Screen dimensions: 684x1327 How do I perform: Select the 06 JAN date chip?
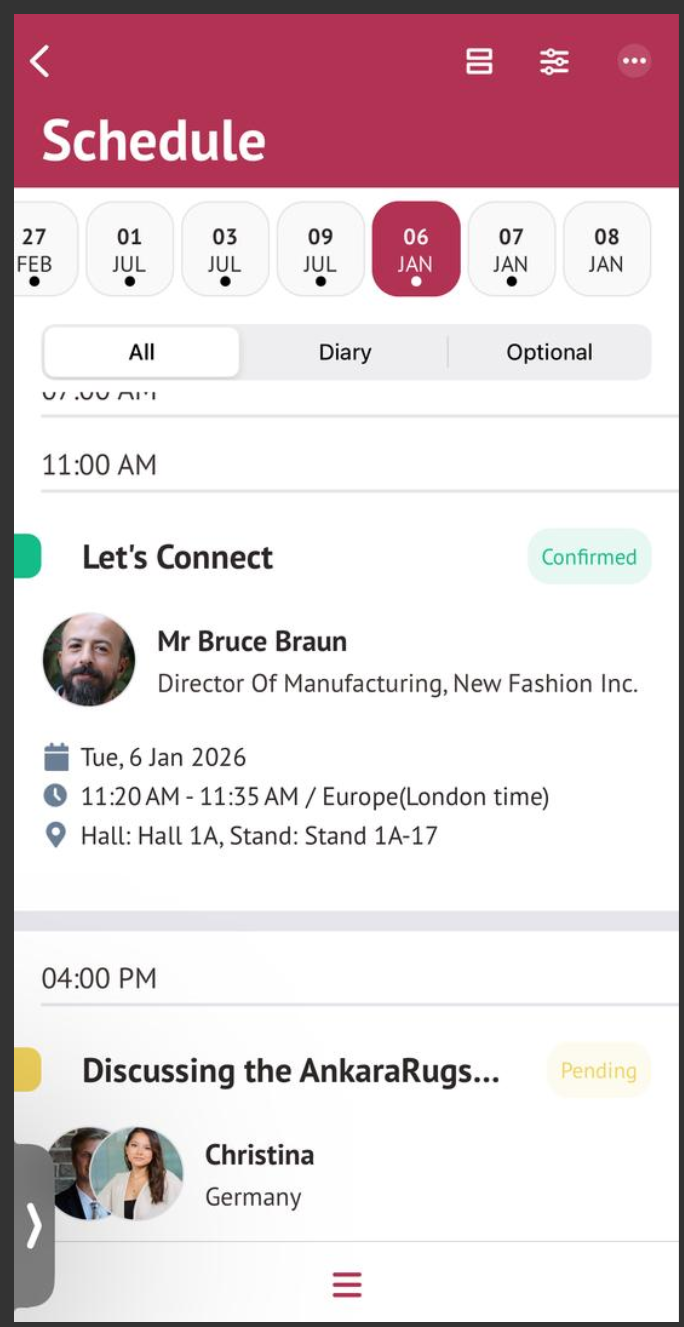[x=415, y=249]
